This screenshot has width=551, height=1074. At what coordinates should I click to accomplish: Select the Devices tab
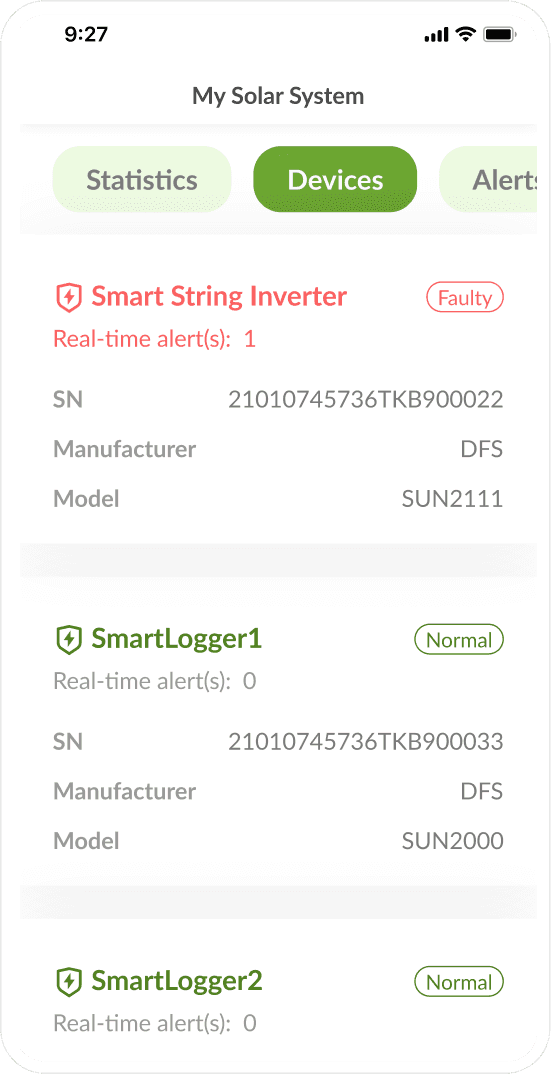(335, 179)
